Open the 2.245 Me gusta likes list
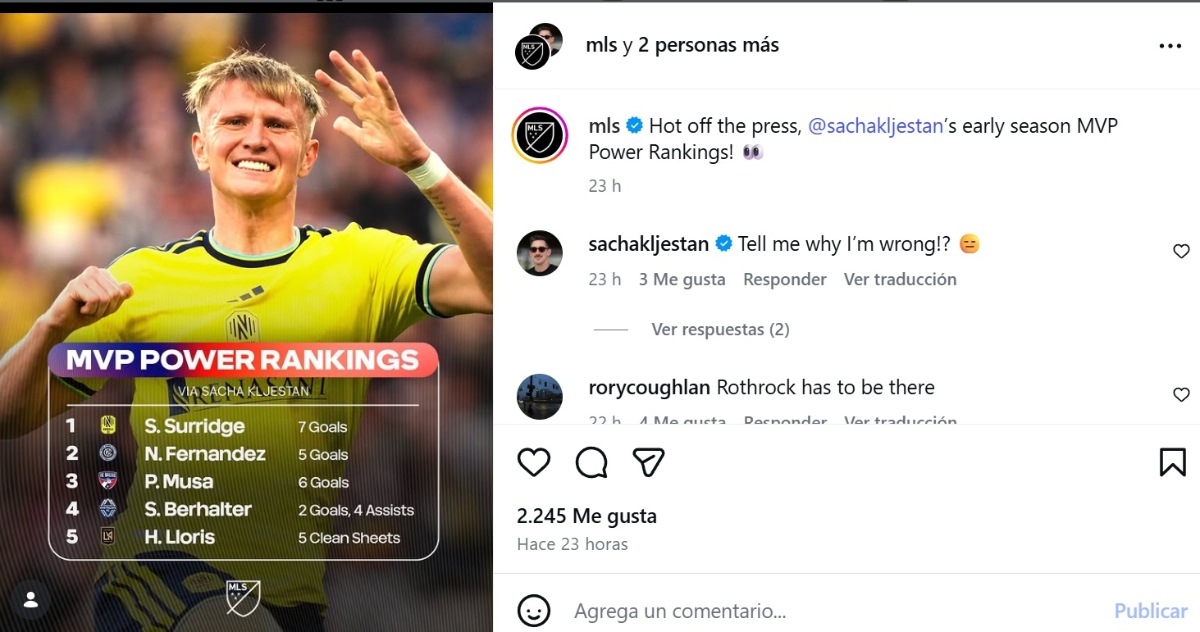Screen dimensions: 1200x632 (586, 516)
